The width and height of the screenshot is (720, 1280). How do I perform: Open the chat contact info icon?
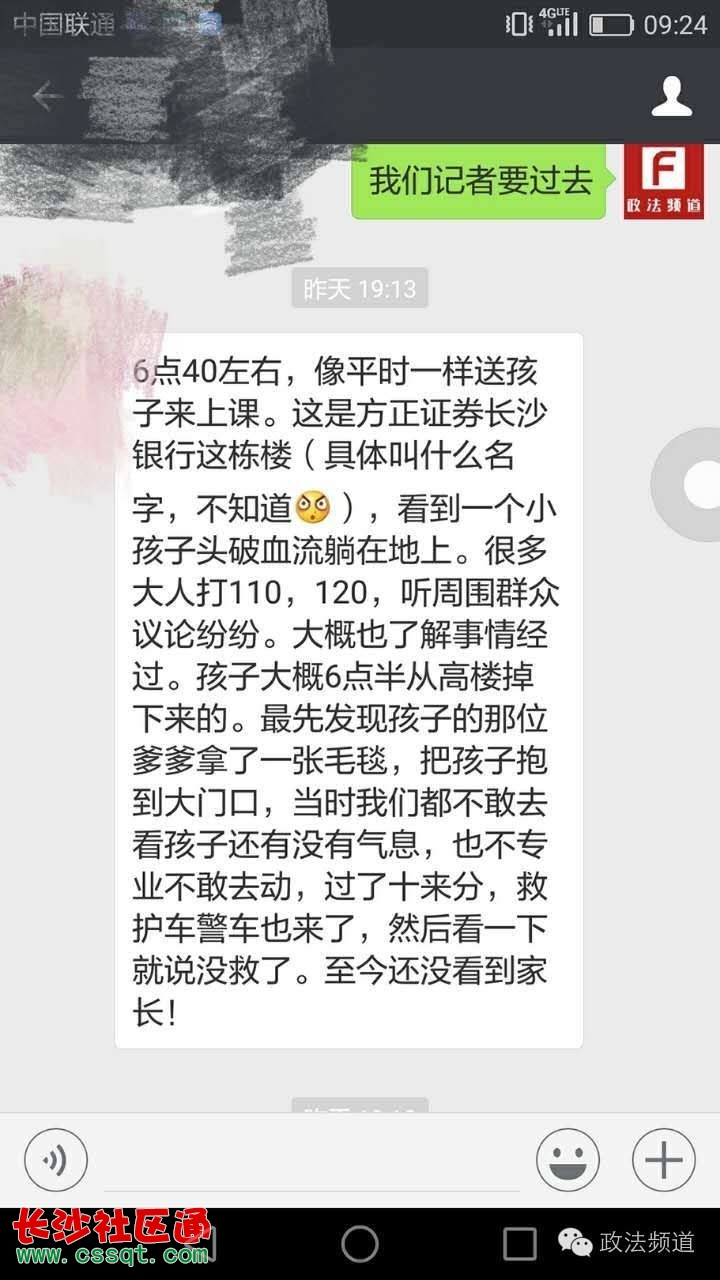[672, 96]
